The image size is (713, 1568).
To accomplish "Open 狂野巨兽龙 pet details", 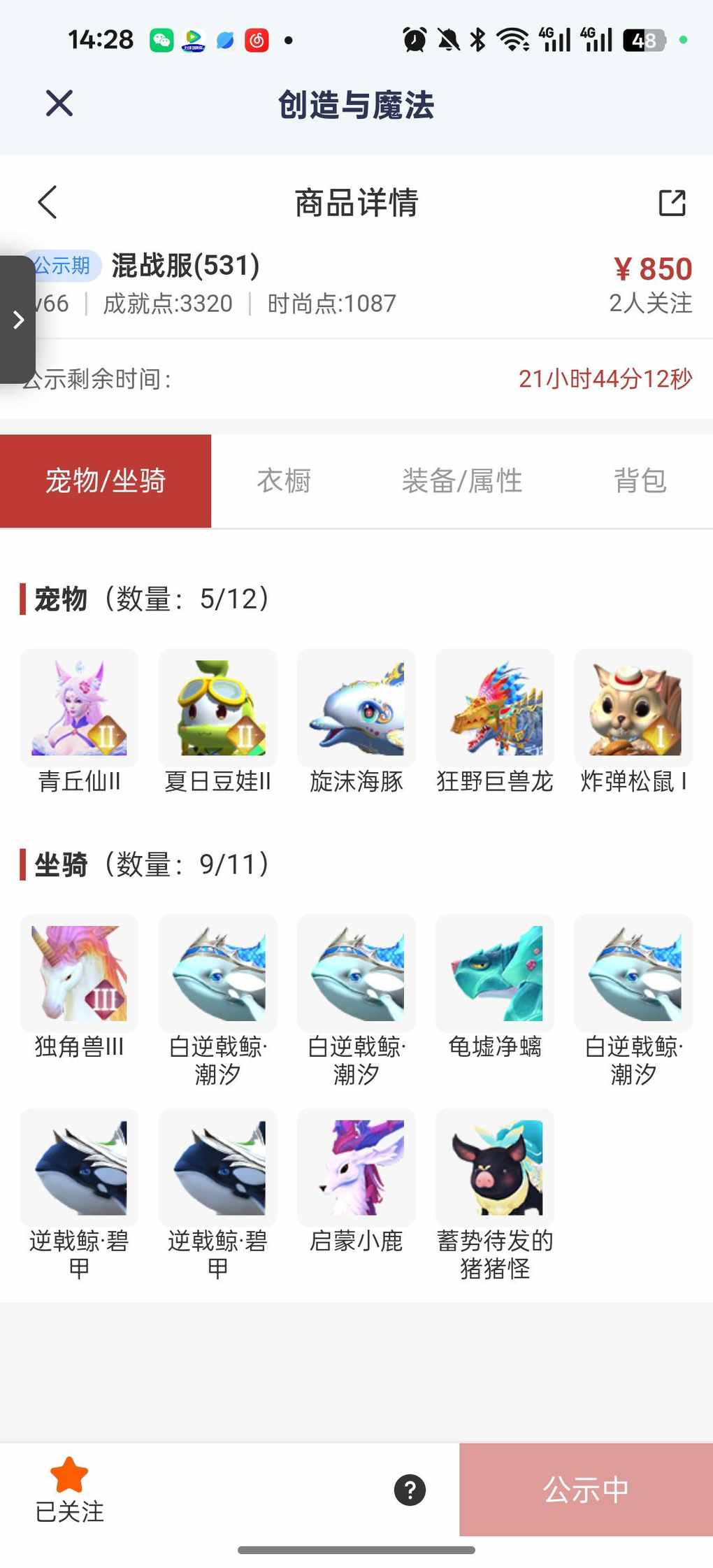I will pyautogui.click(x=495, y=708).
